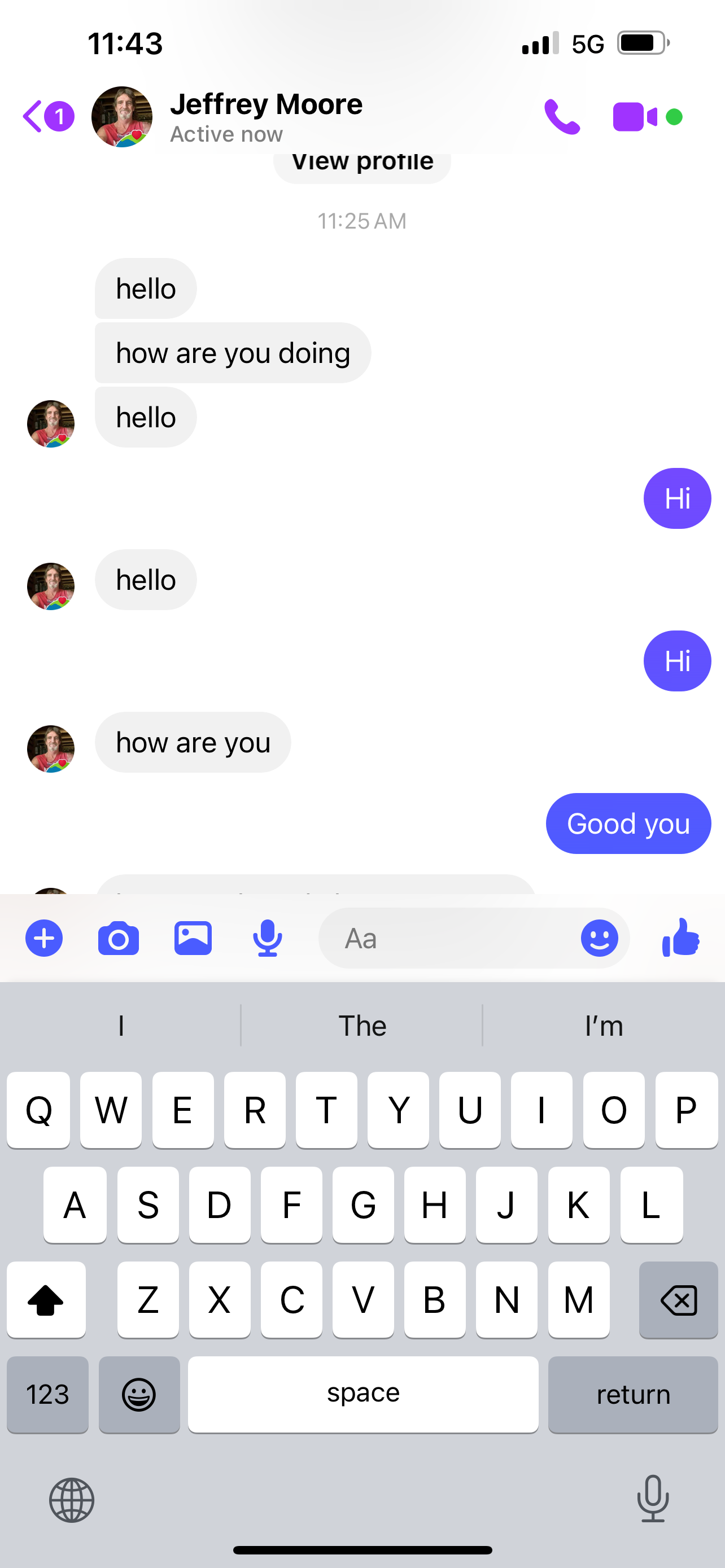Open the photo gallery picker
The width and height of the screenshot is (725, 1568).
point(193,938)
